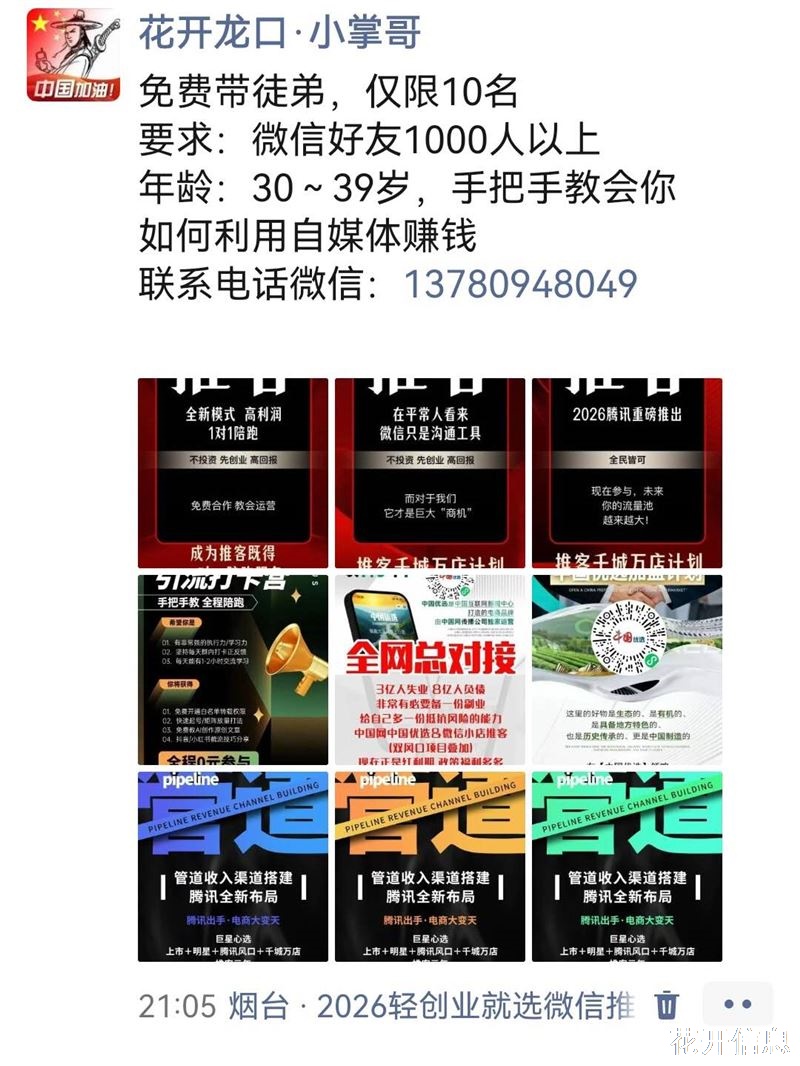This screenshot has height=1066, width=800.
Task: Tap the phone number 13780948049
Action: coord(520,283)
